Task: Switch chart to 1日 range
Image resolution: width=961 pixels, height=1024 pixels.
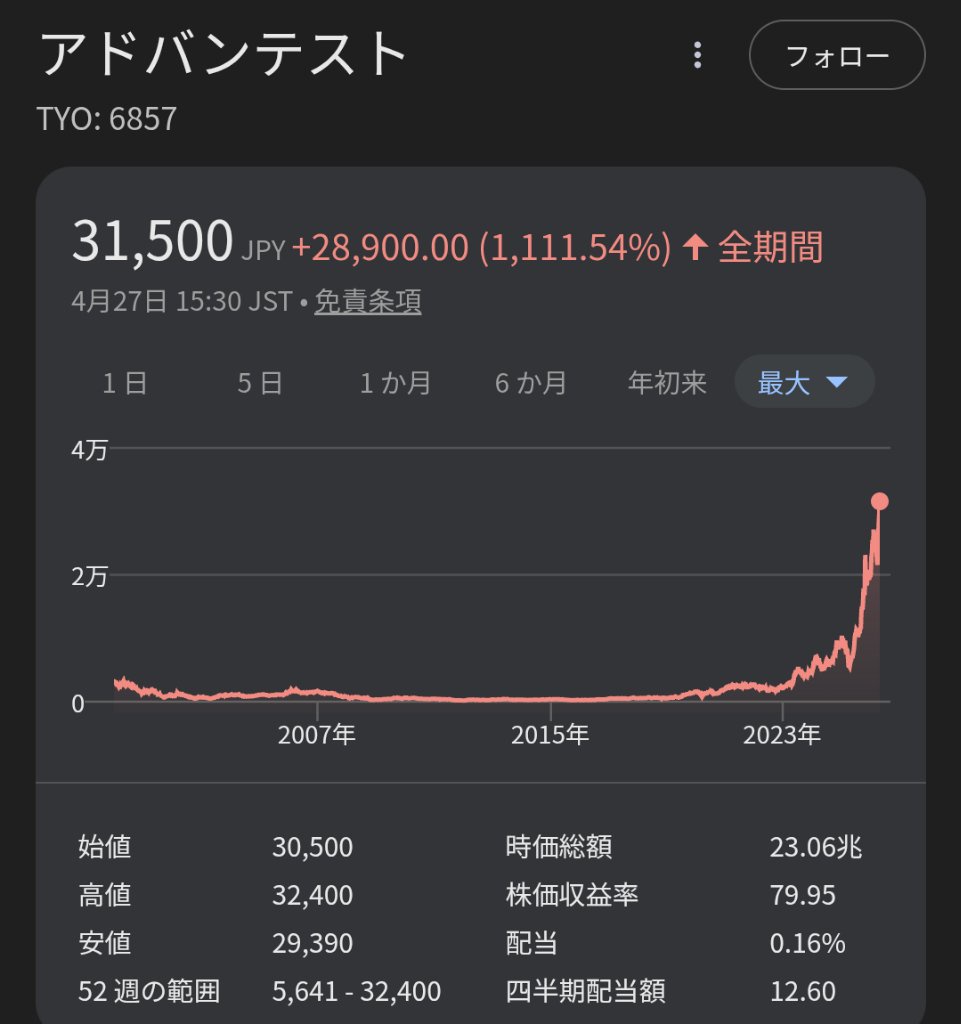Action: tap(125, 383)
